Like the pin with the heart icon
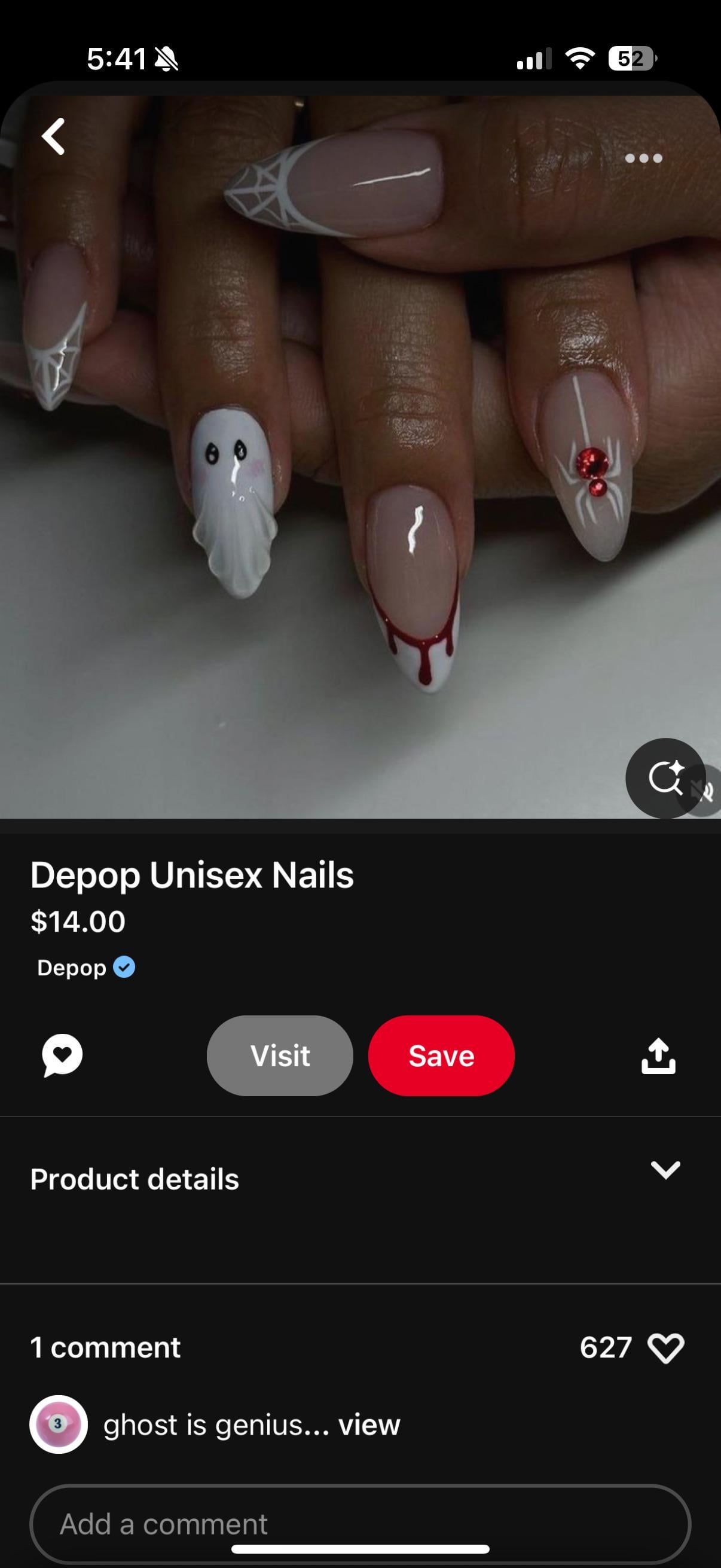 point(665,1348)
